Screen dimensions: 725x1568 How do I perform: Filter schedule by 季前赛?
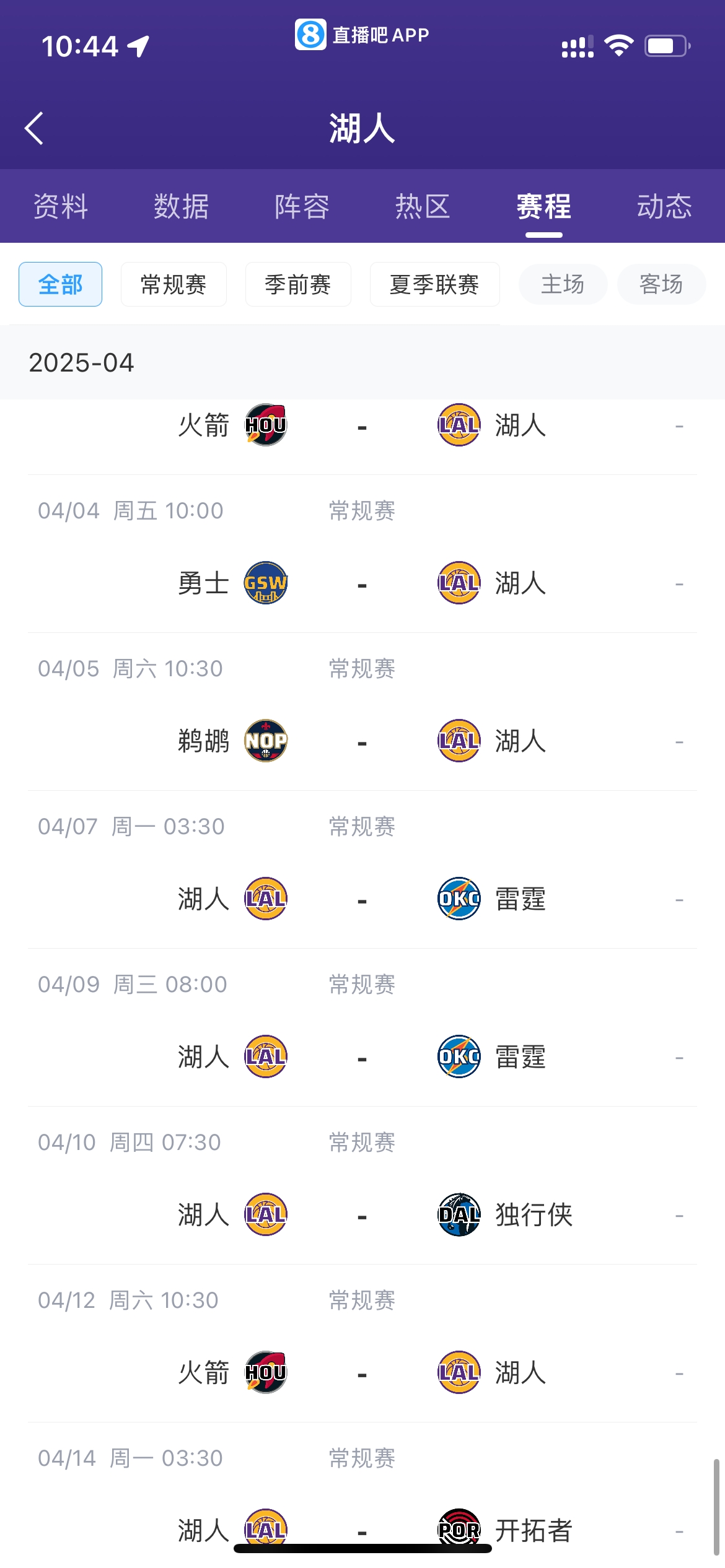click(298, 284)
